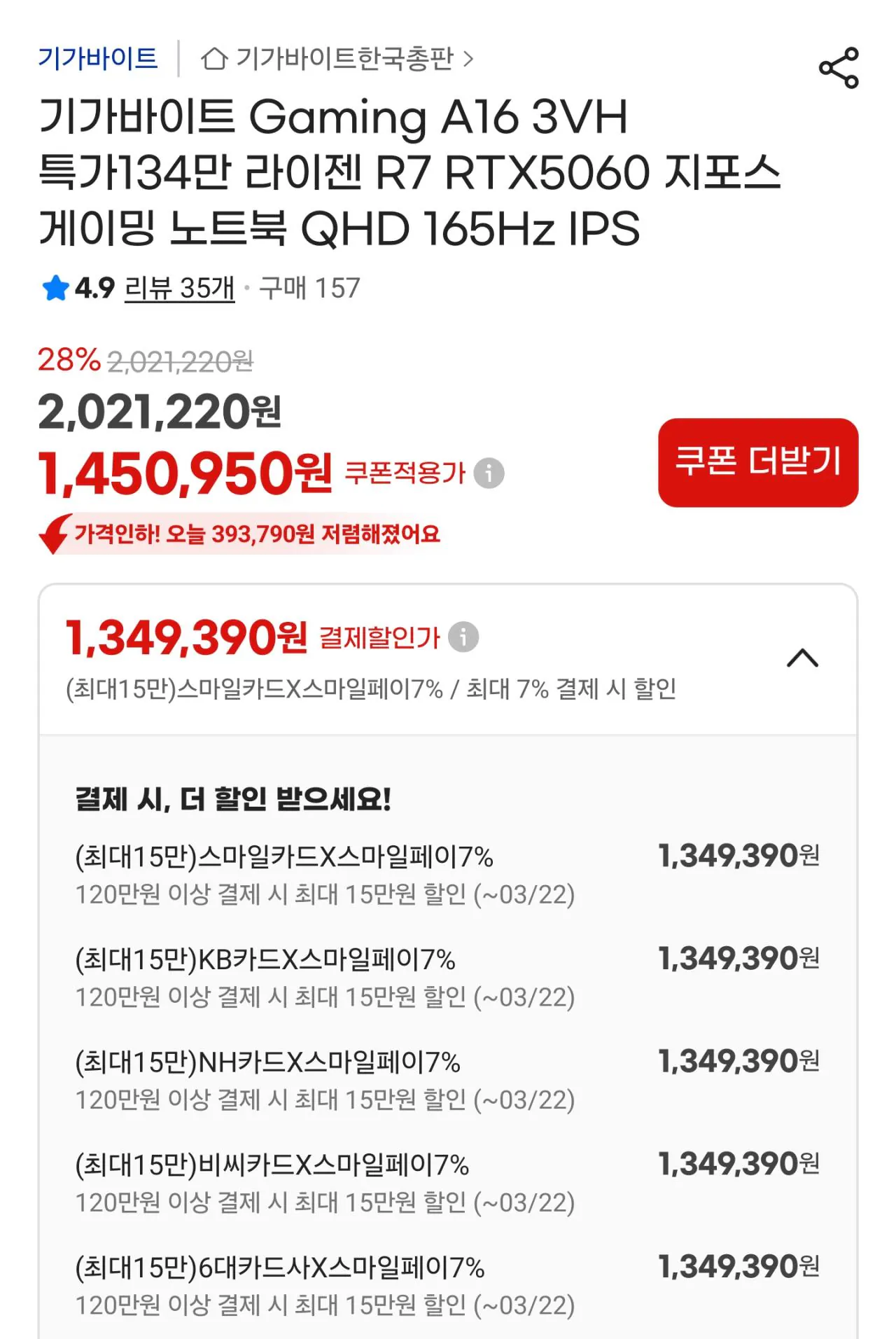Click the red price-drop arrow icon
This screenshot has width=896, height=1339.
click(x=55, y=534)
